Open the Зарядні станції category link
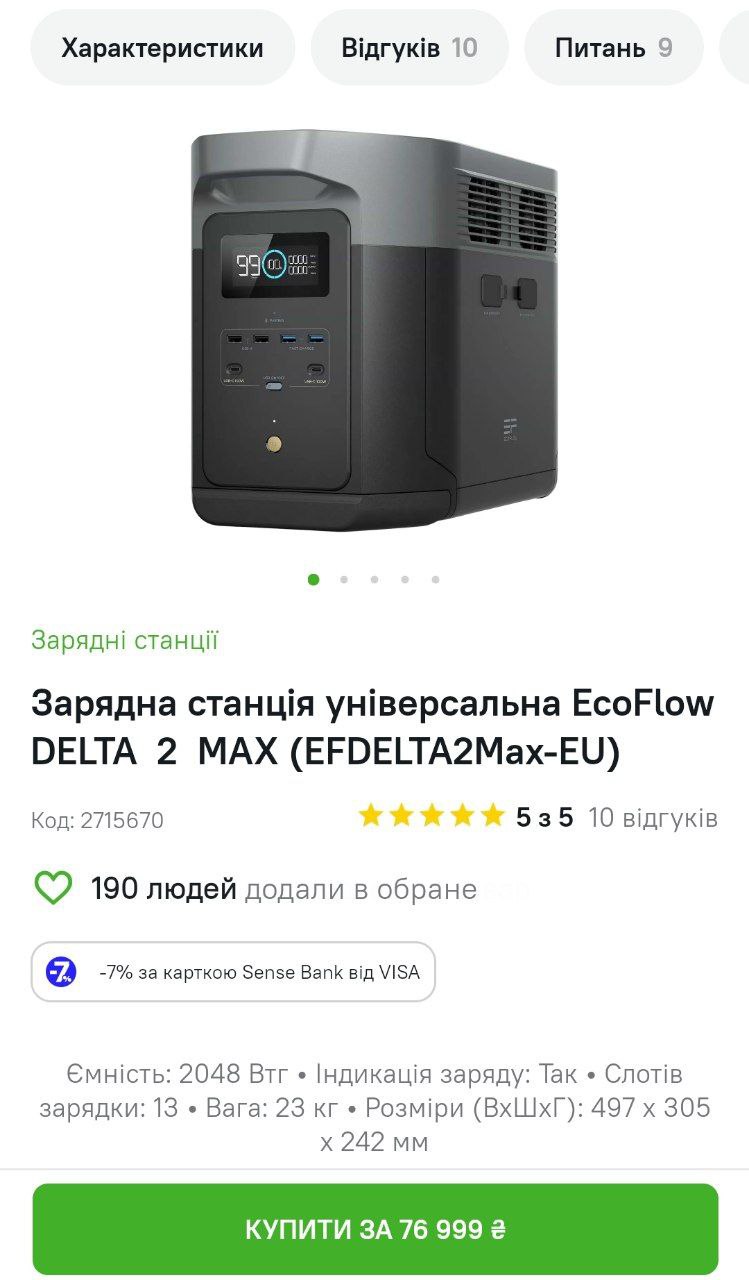This screenshot has height=1280, width=749. click(125, 640)
